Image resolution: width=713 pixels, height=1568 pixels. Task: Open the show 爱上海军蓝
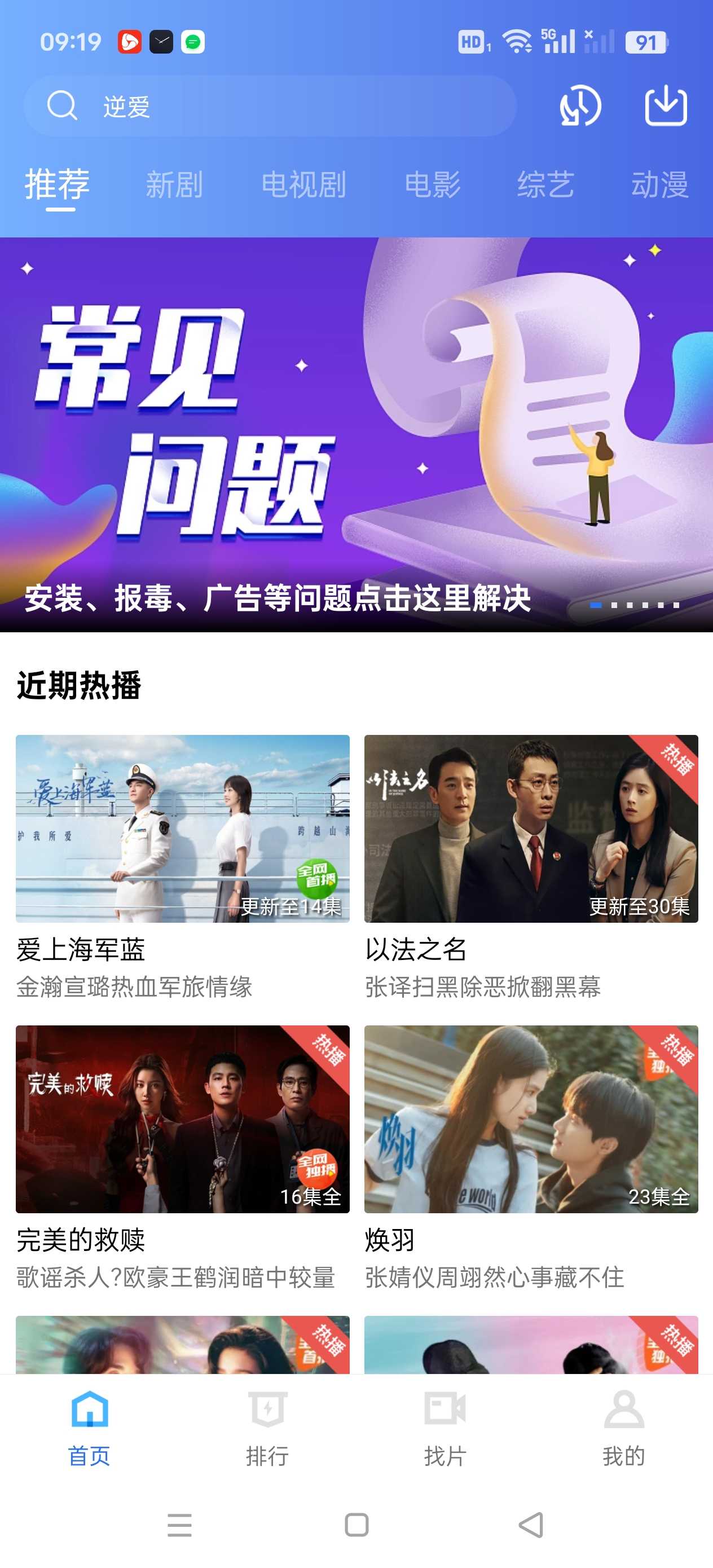pyautogui.click(x=183, y=829)
